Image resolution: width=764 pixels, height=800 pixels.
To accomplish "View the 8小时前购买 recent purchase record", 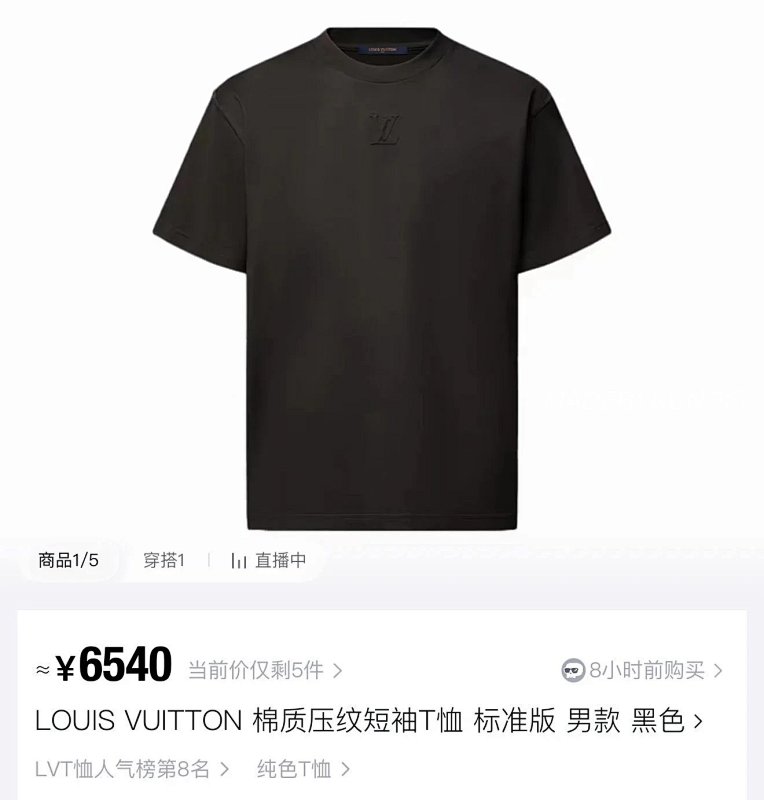I will pos(642,670).
